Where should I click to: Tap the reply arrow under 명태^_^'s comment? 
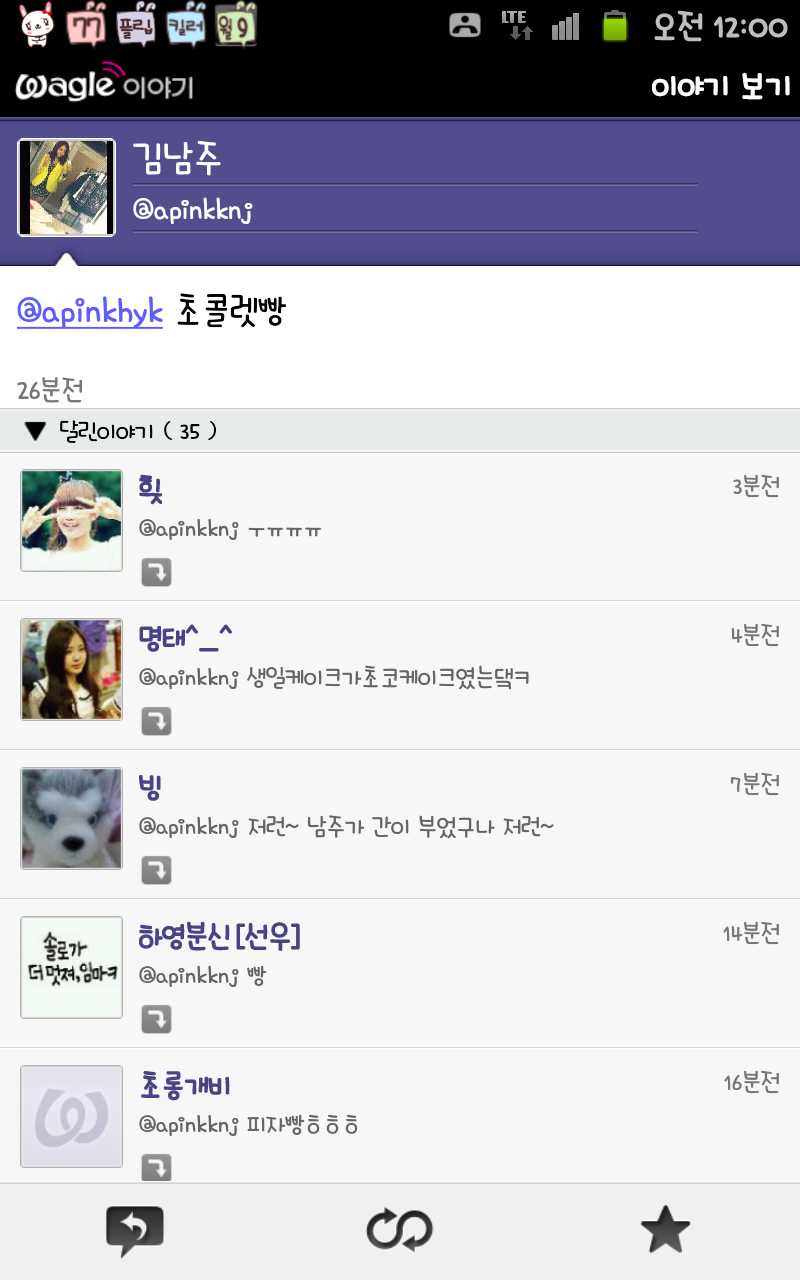pyautogui.click(x=156, y=721)
